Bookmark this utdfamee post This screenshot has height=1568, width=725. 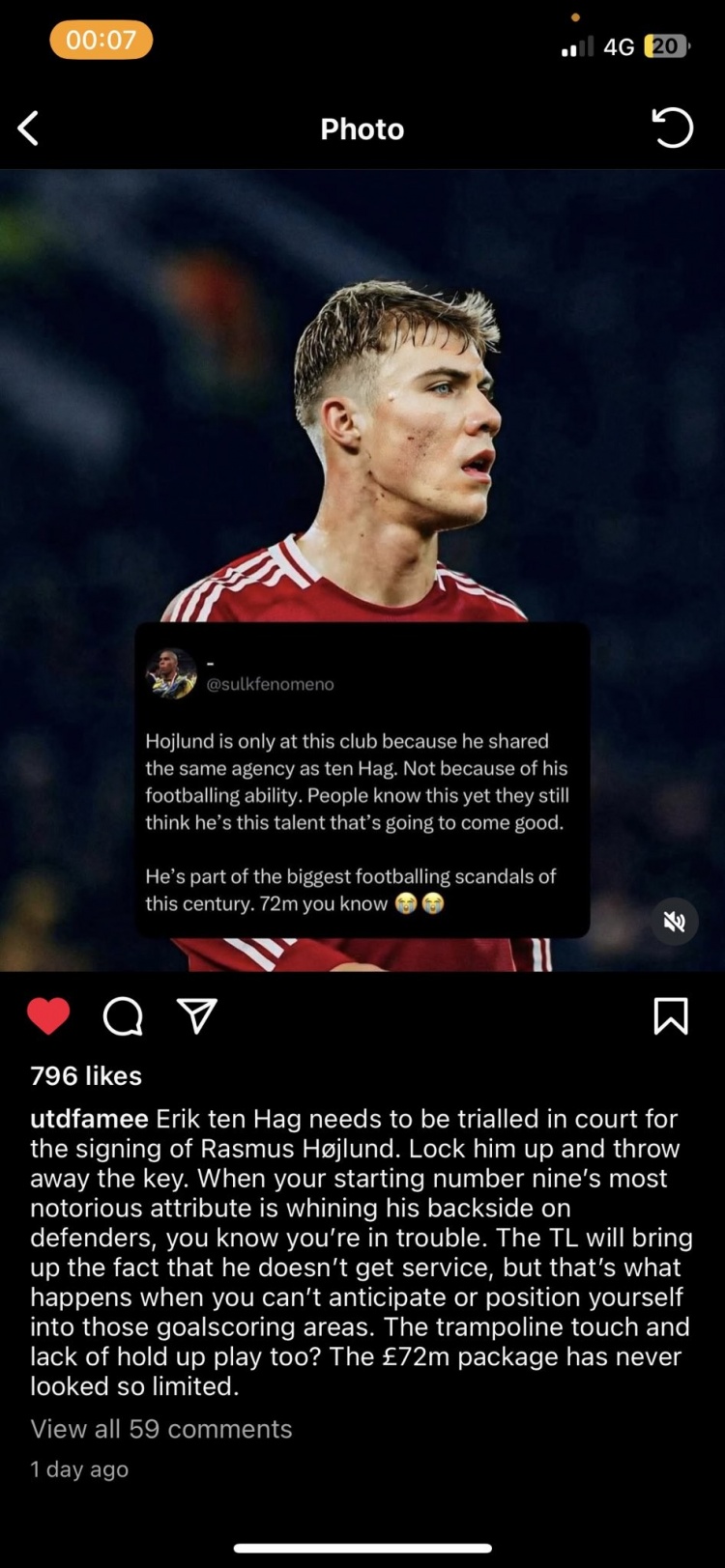coord(671,1015)
